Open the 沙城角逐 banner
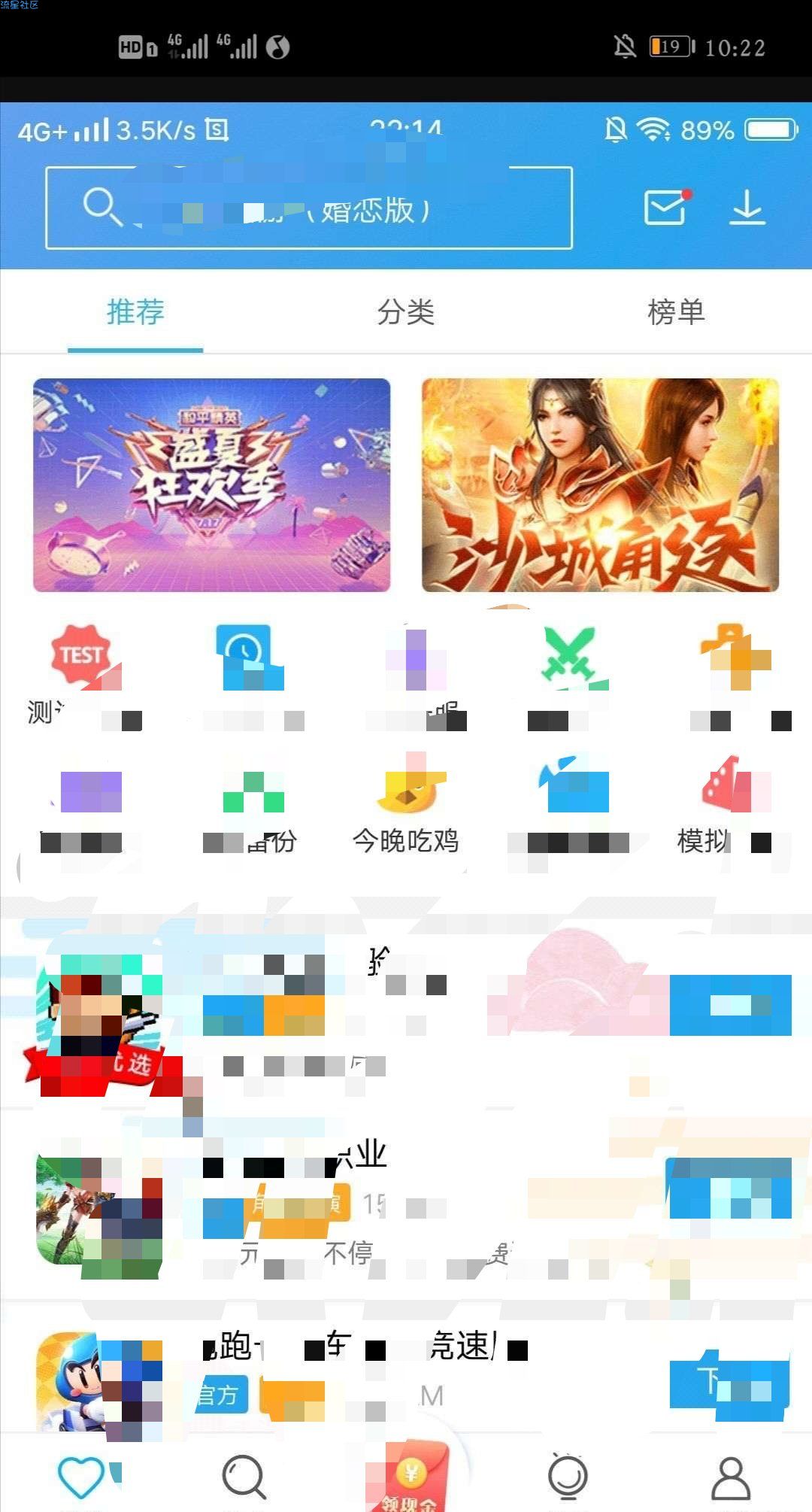Viewport: 812px width, 1512px height. [600, 485]
